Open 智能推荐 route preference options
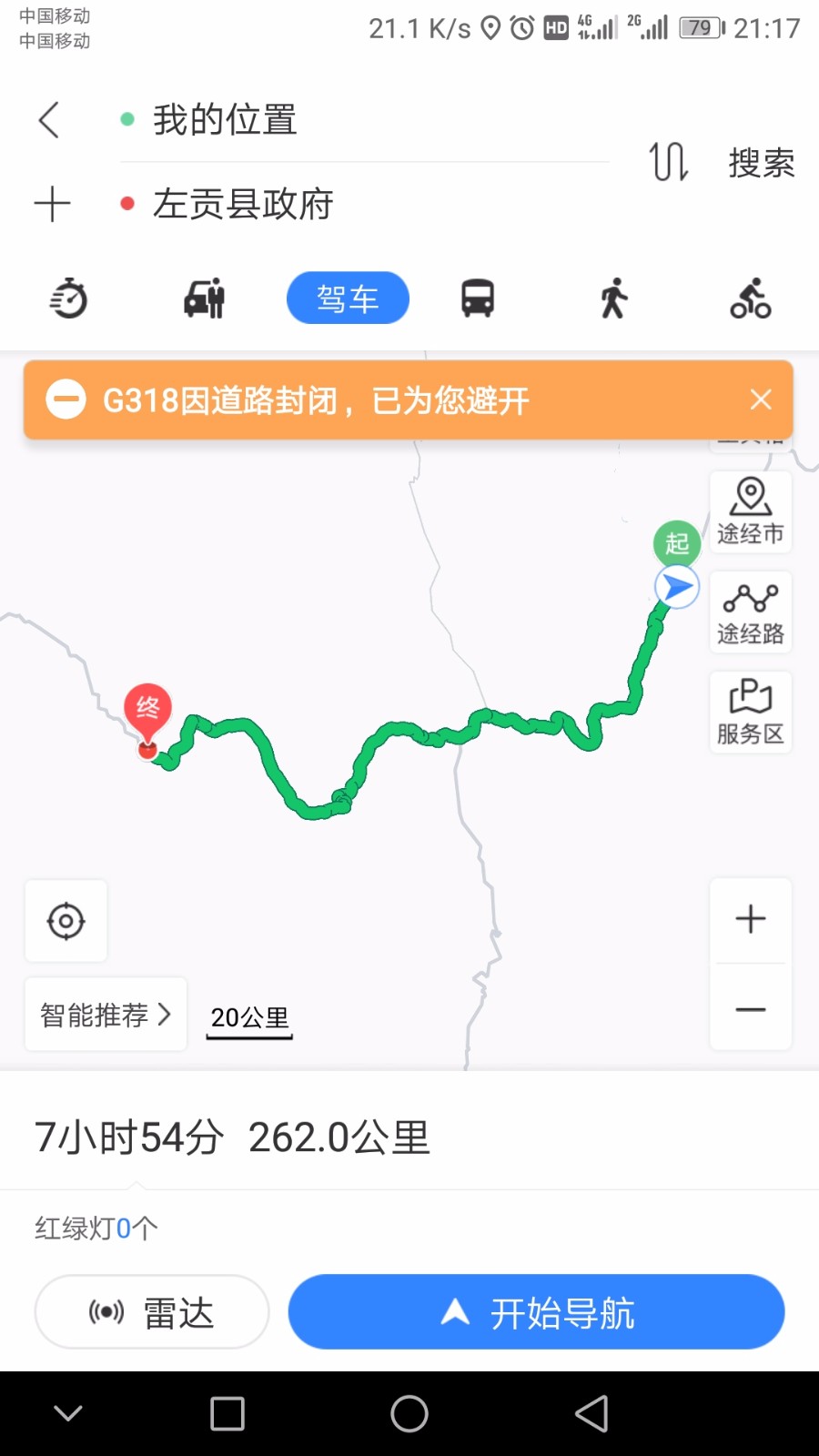819x1456 pixels. coord(106,1015)
